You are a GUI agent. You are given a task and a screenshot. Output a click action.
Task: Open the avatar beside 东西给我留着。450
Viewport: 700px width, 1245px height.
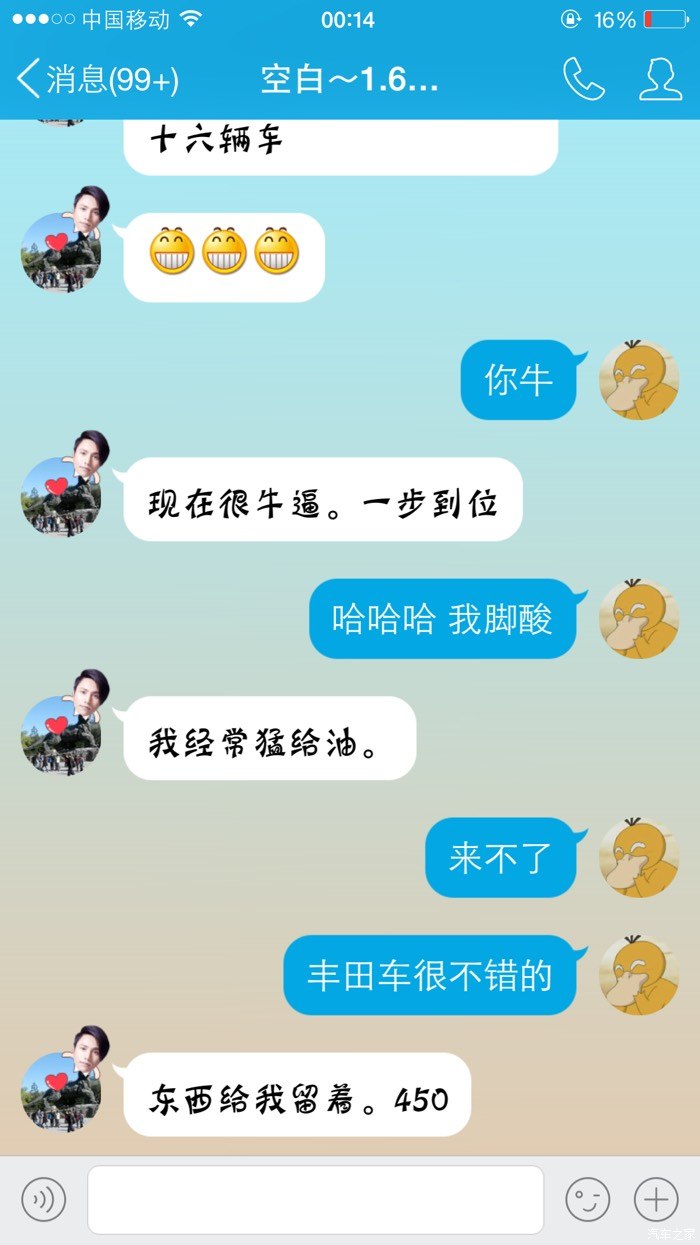click(62, 1087)
